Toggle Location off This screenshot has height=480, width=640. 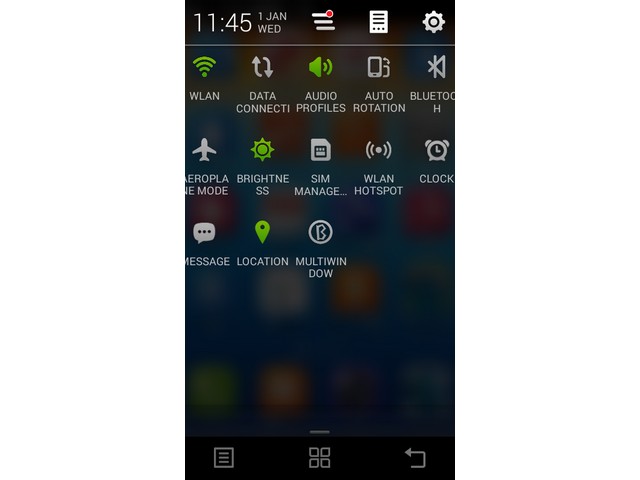click(262, 233)
